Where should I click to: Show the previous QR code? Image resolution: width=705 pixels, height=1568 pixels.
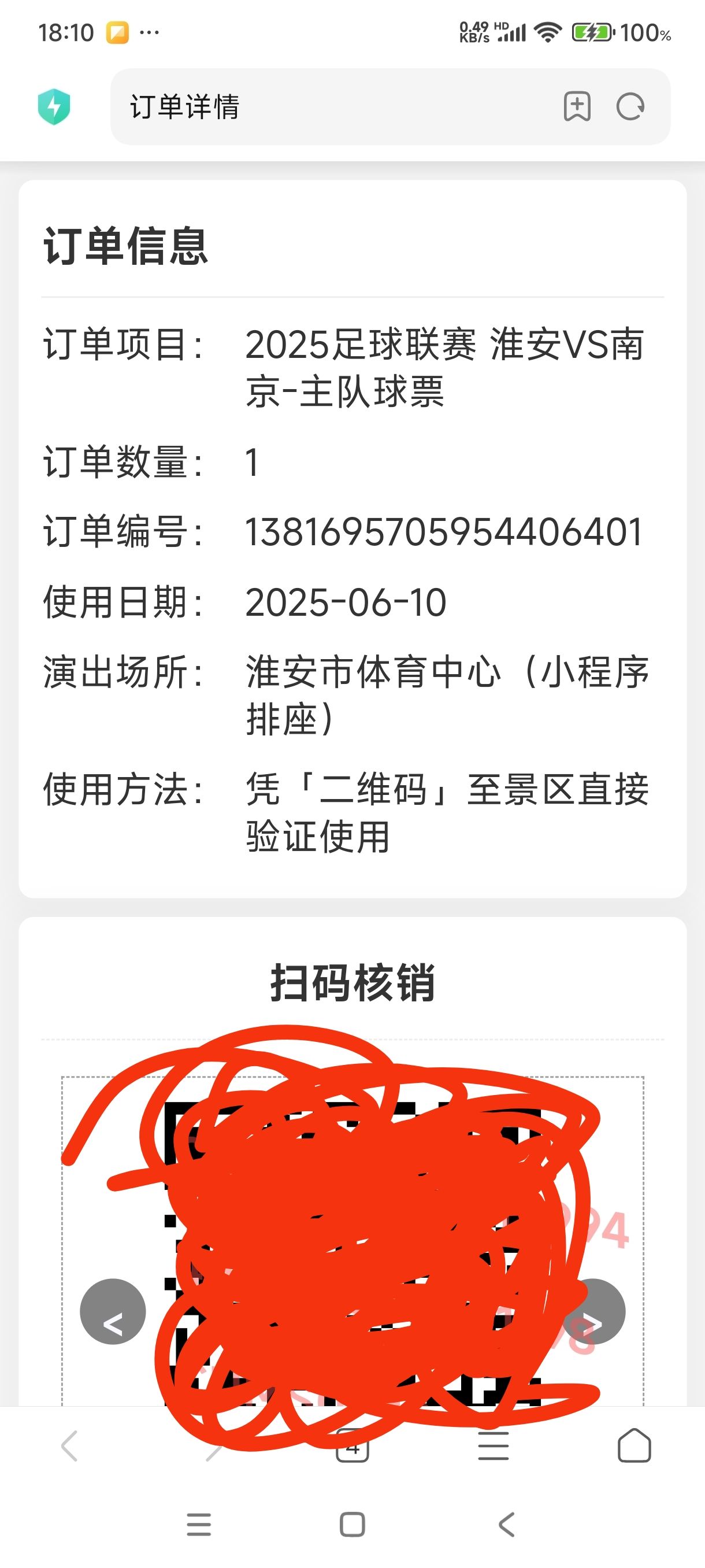tap(113, 1311)
